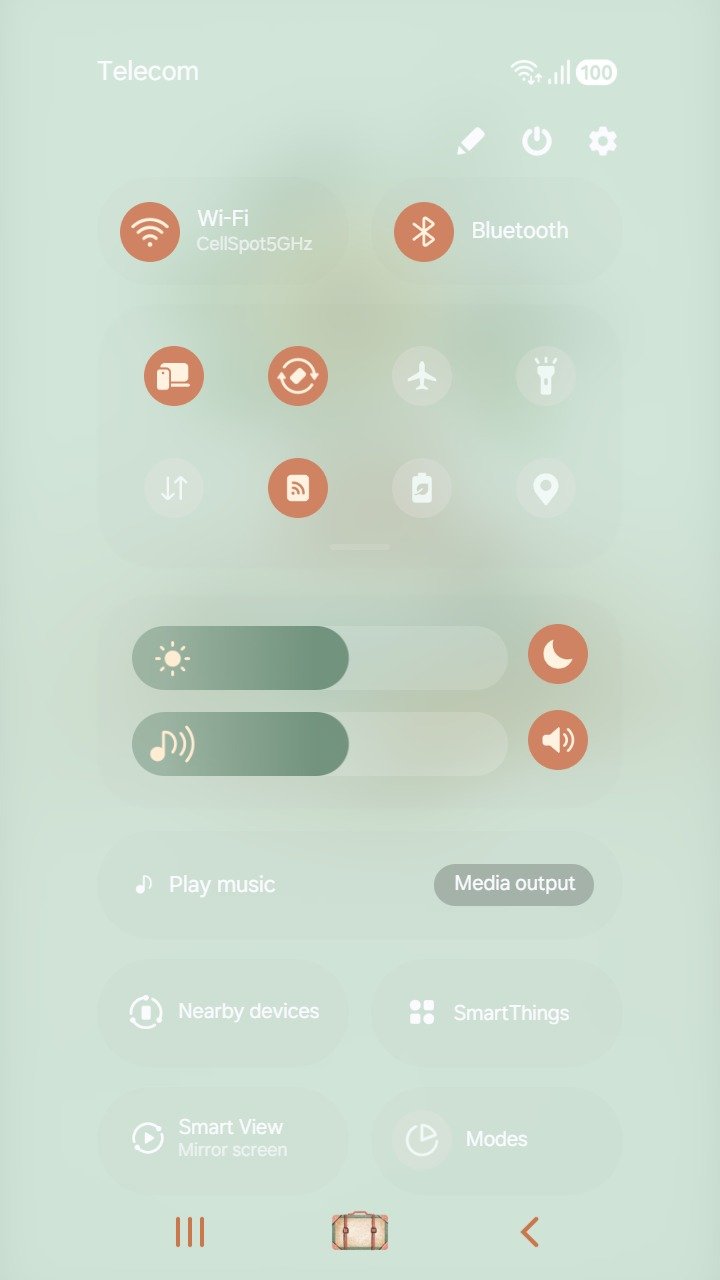The height and width of the screenshot is (1280, 720).
Task: Tap the sound mode speaker button
Action: pos(558,740)
